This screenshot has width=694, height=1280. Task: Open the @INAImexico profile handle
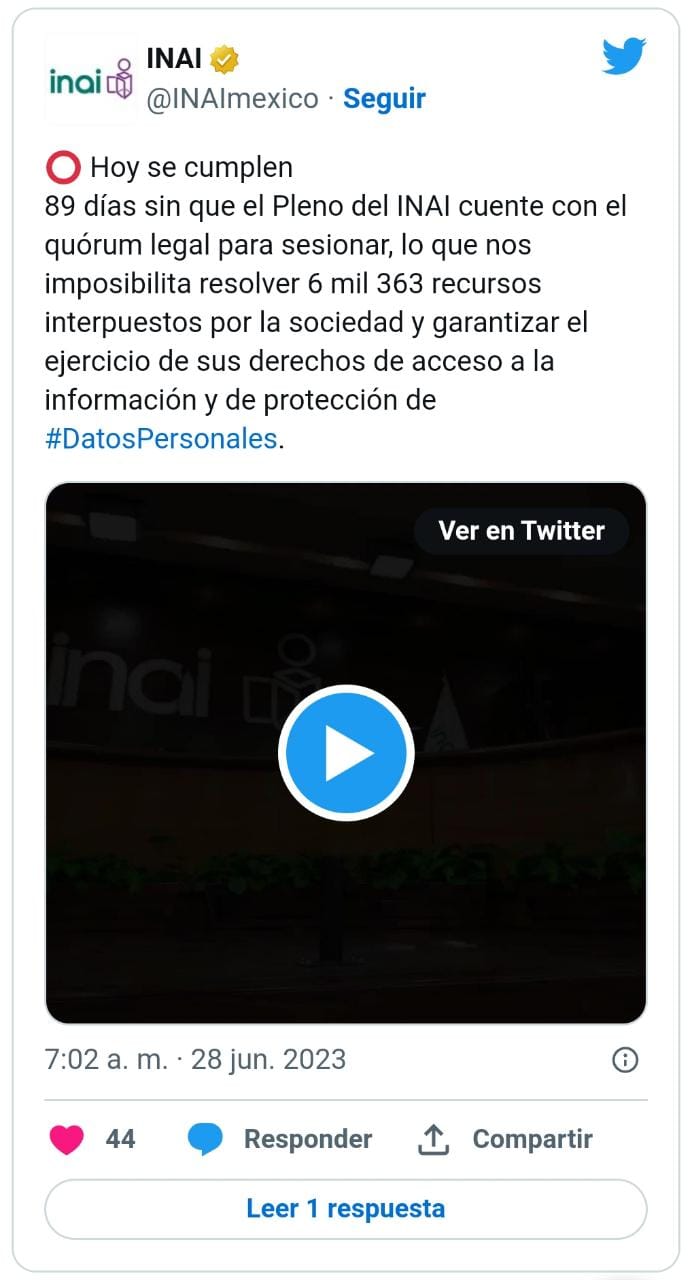coord(233,98)
